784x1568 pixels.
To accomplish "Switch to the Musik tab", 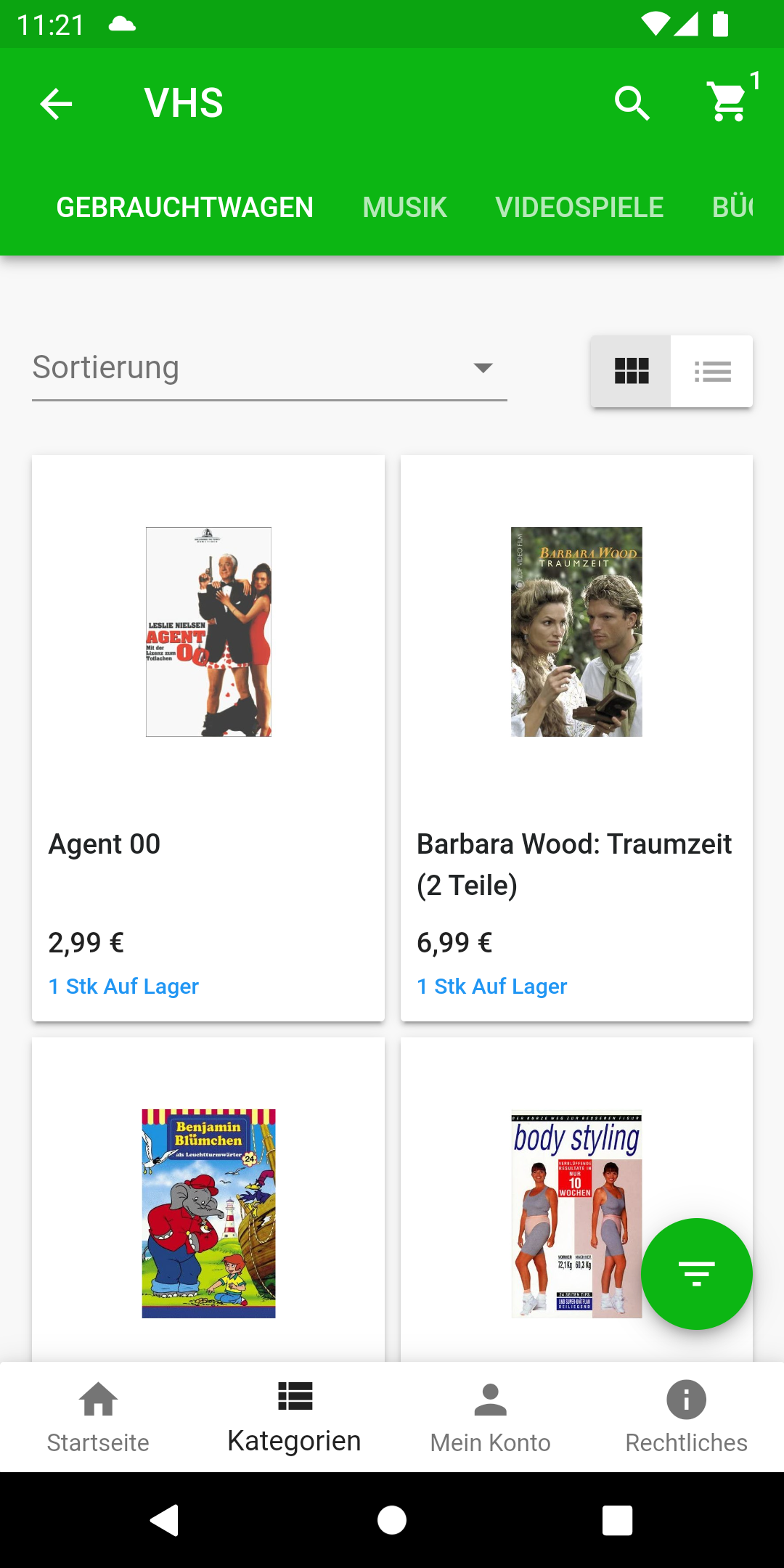I will 404,208.
